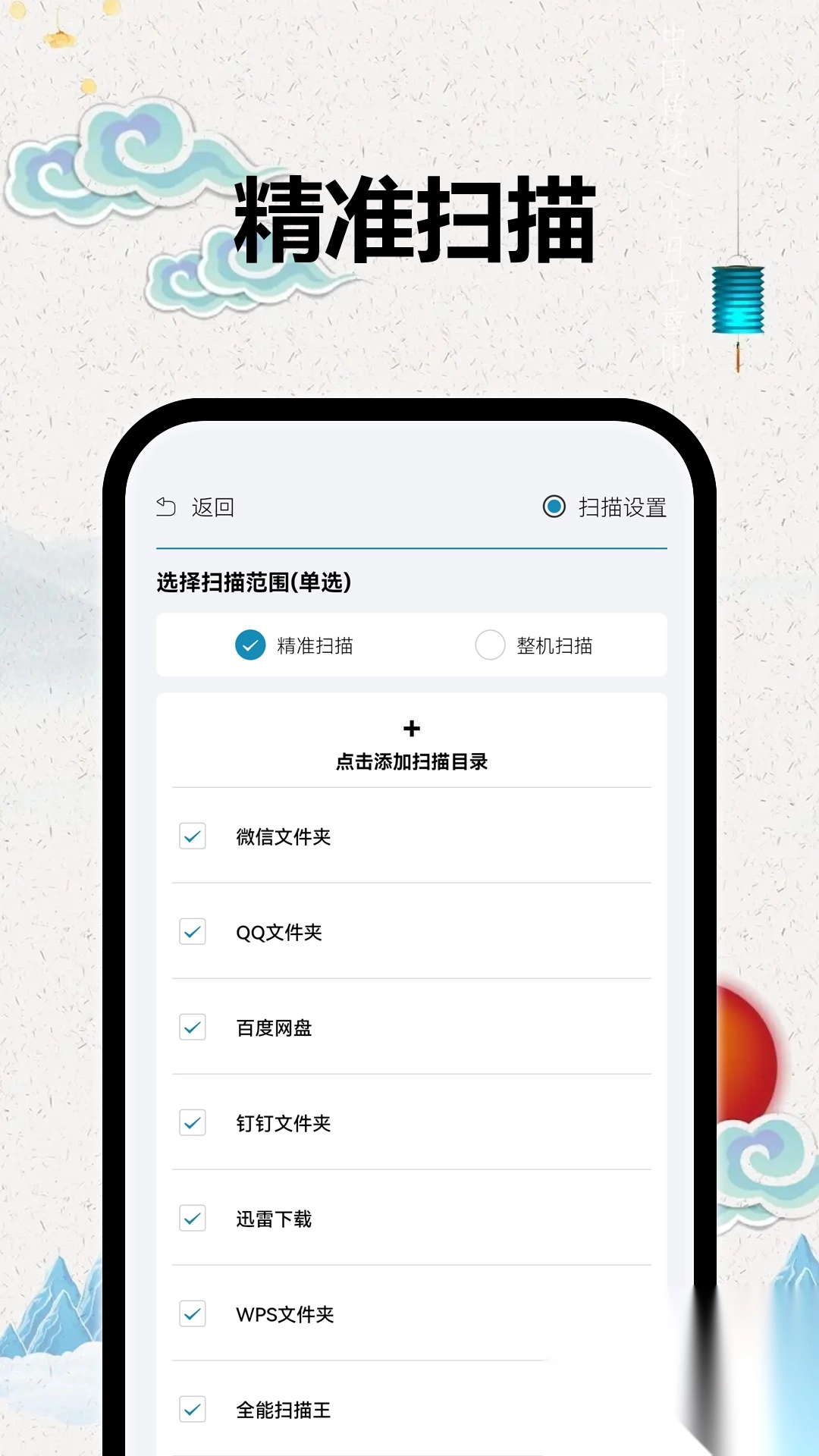Select the 迅雷下载 list entry
Image resolution: width=819 pixels, height=1456 pixels.
pos(275,1219)
